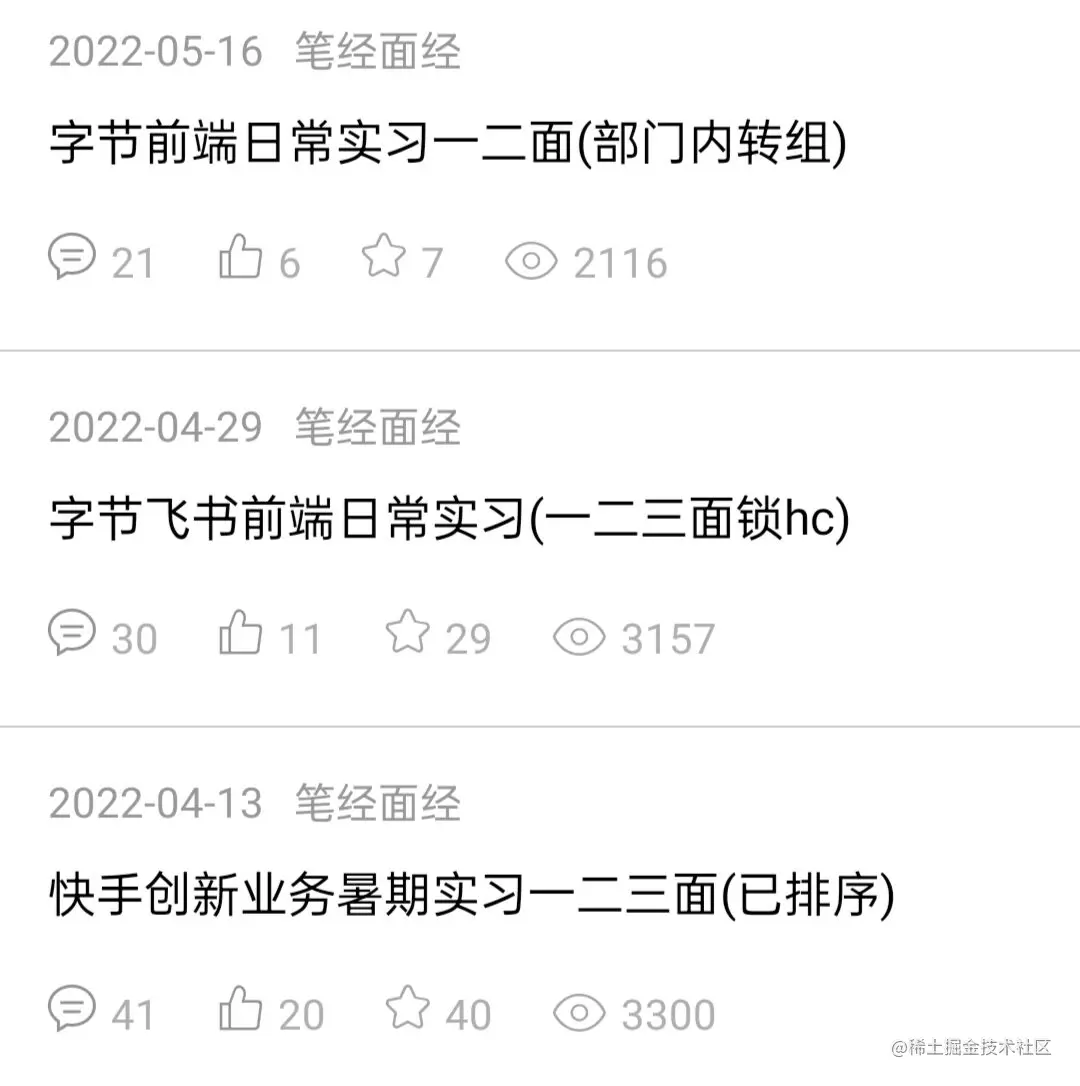Like the 字节飞书前端日常实习 post
The image size is (1080, 1086).
[240, 634]
